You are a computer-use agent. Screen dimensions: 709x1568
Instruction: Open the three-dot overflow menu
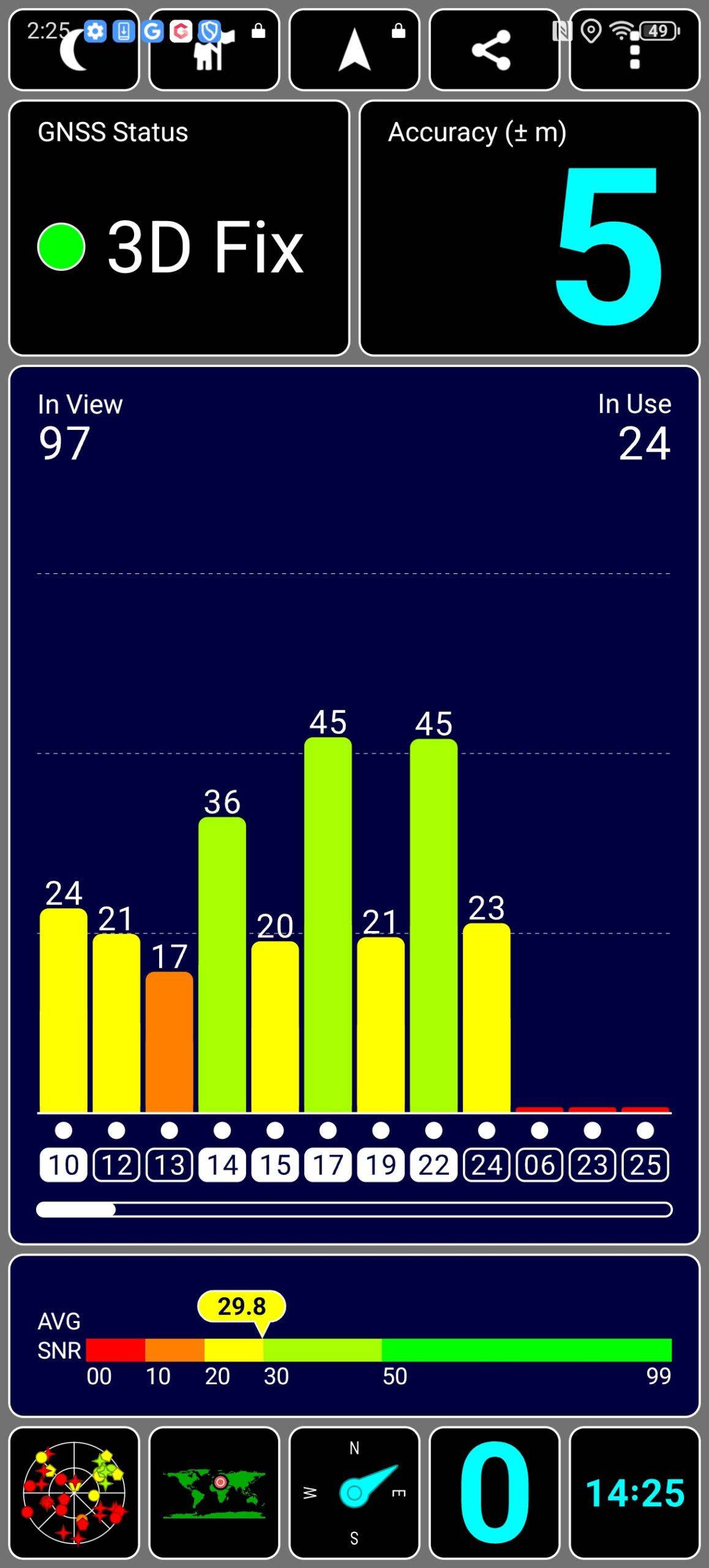pyautogui.click(x=635, y=50)
